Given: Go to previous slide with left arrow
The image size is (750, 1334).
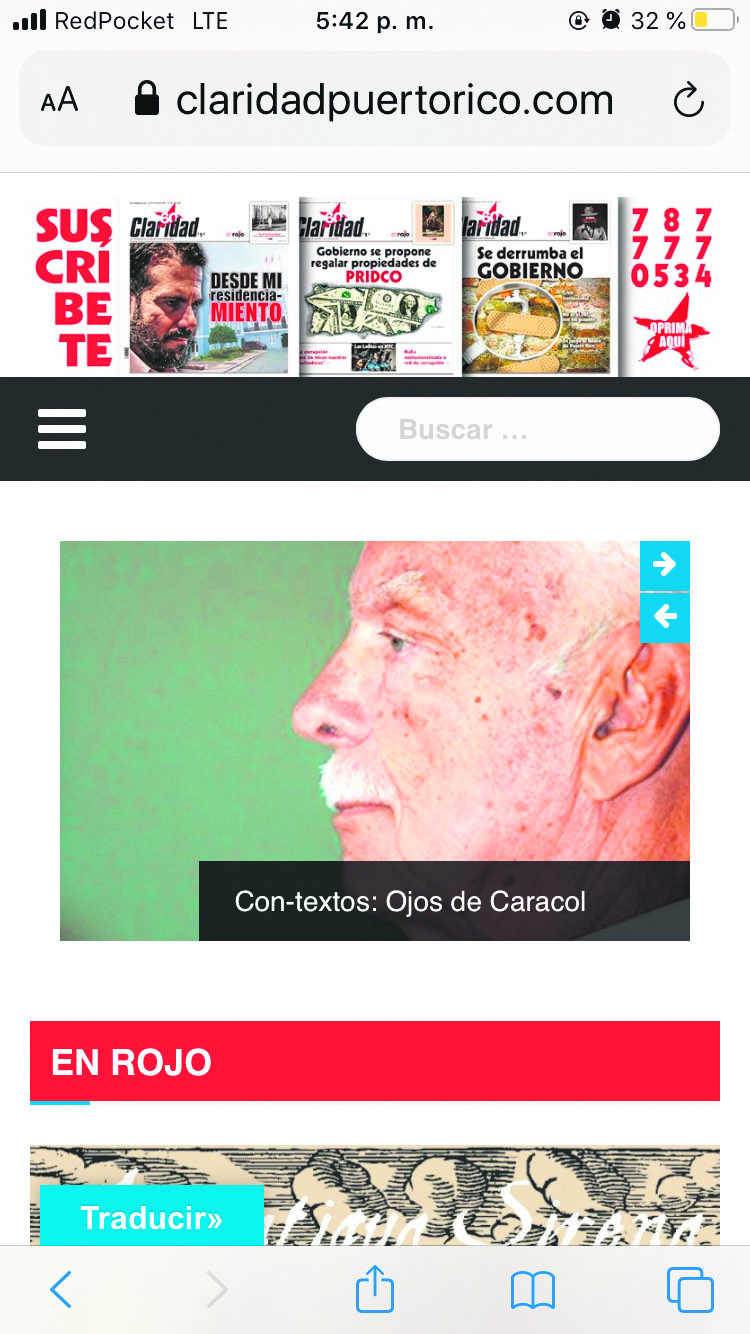Looking at the screenshot, I should [664, 617].
